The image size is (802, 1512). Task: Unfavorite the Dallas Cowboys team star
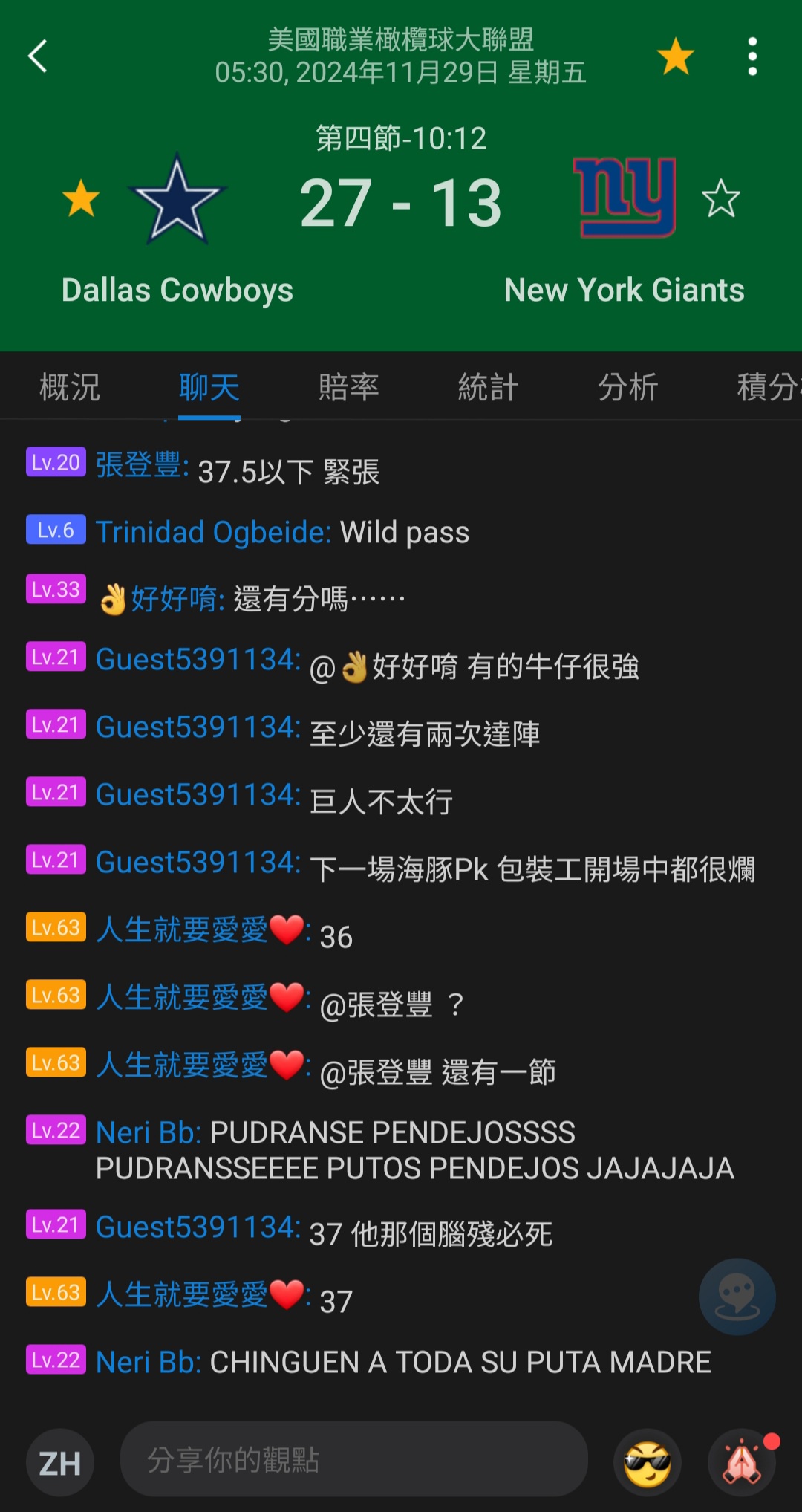[81, 198]
